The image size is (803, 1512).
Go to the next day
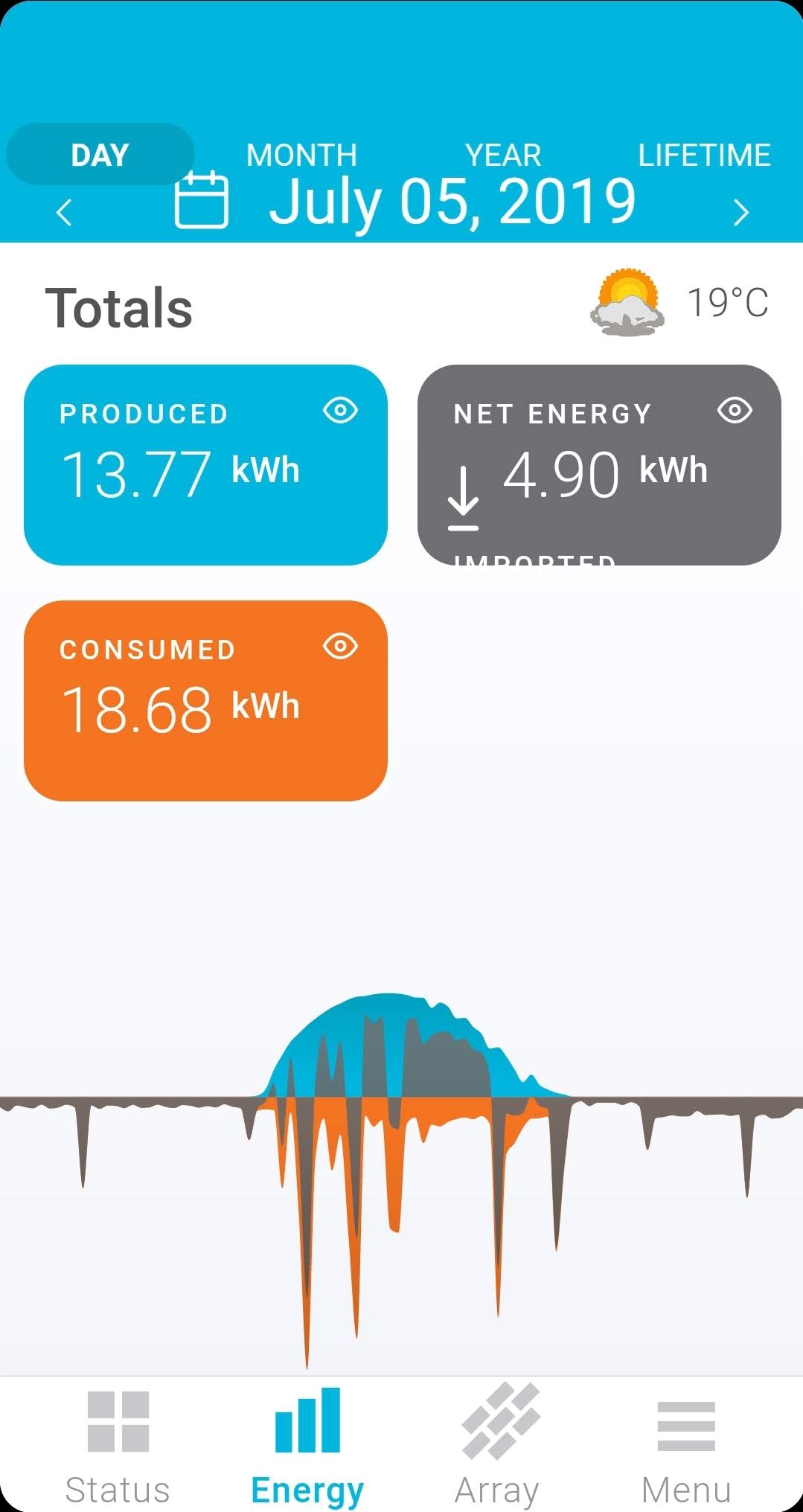tap(740, 212)
